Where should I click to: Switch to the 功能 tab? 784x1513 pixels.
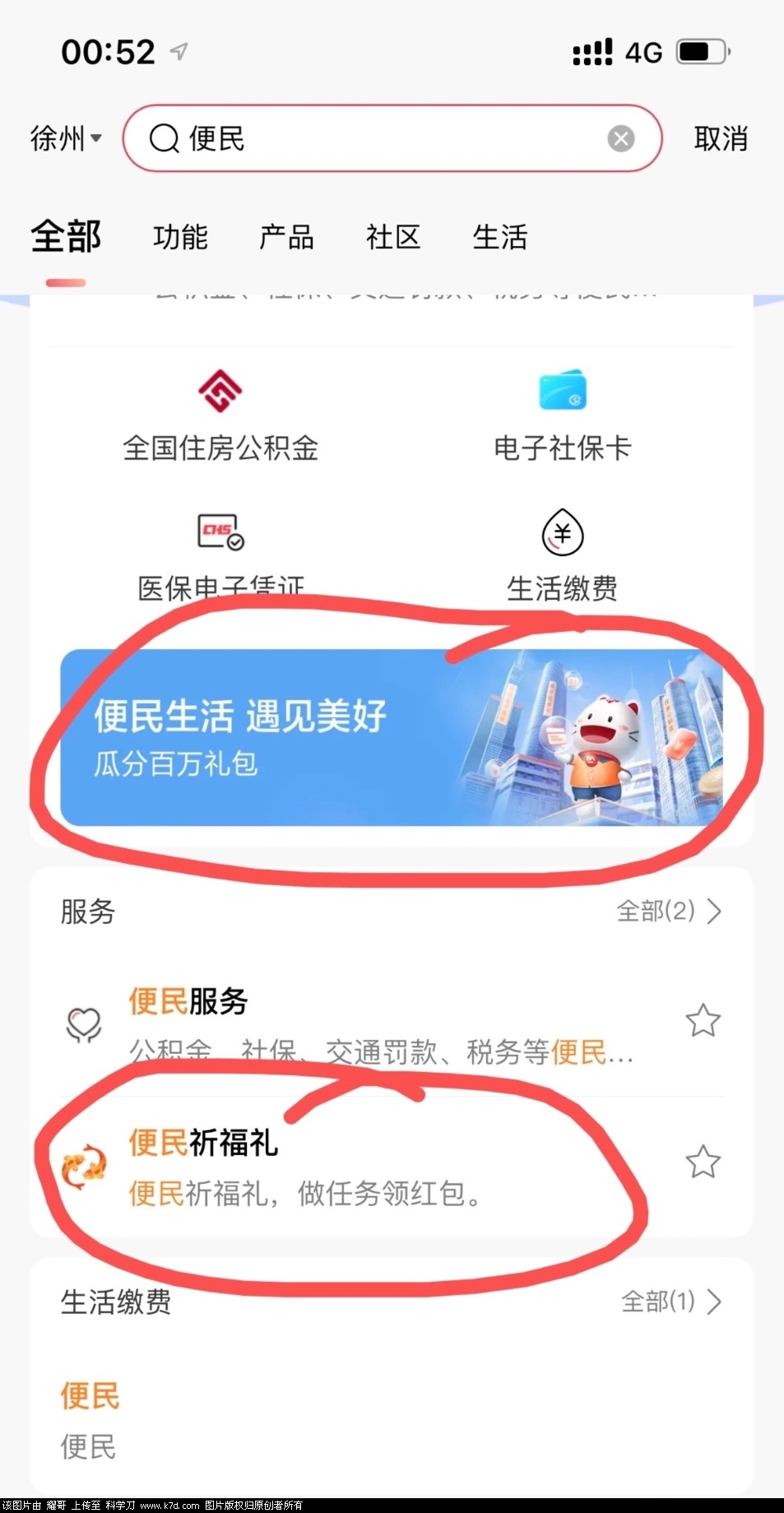click(x=180, y=238)
